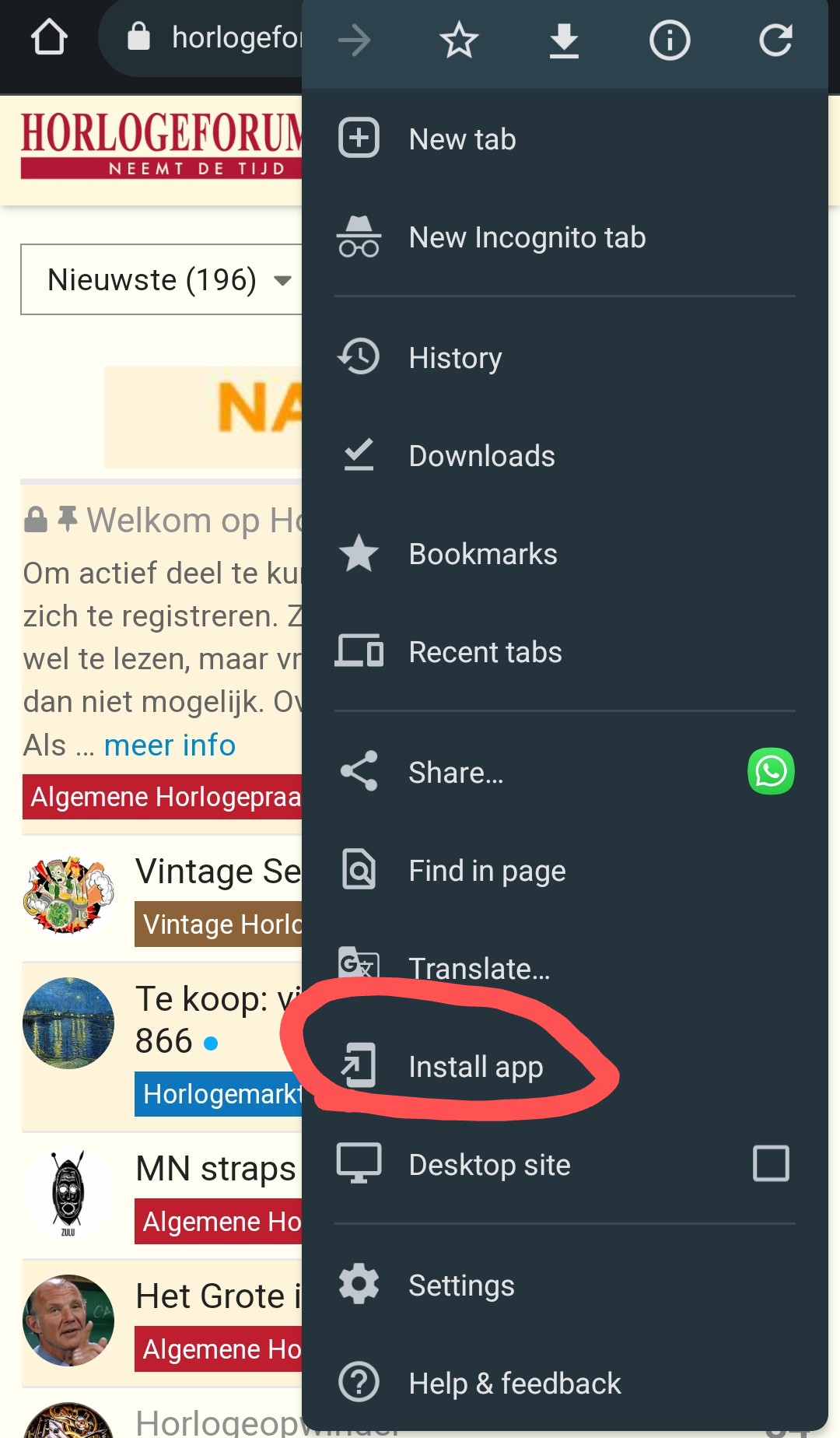Bookmark this page with the star icon

[459, 40]
